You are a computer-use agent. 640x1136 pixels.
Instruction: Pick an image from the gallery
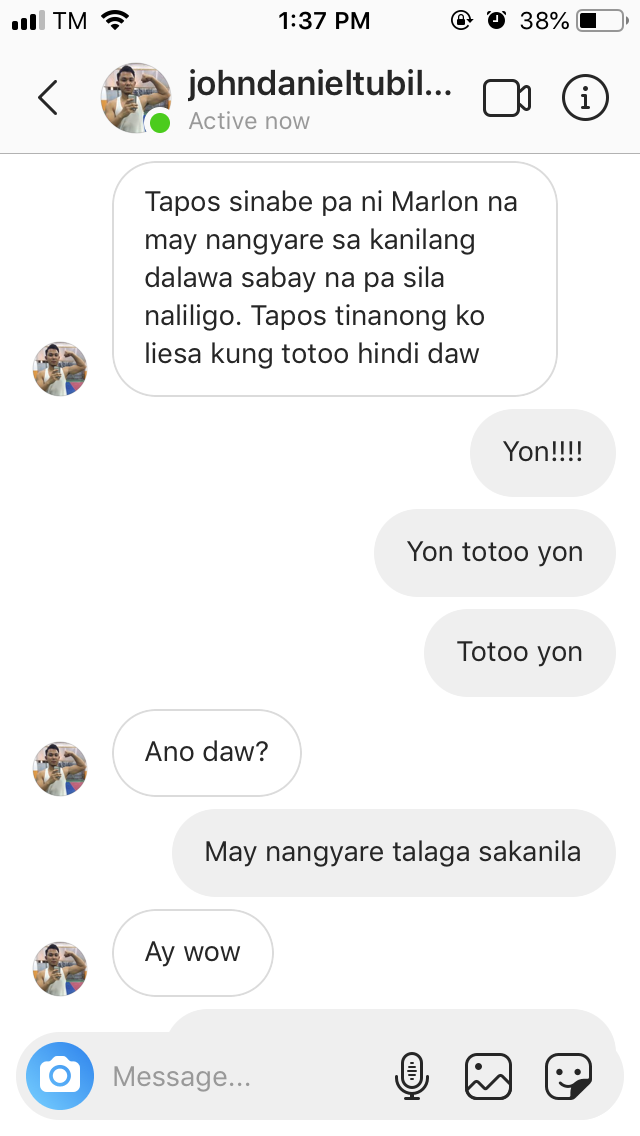click(x=488, y=1076)
